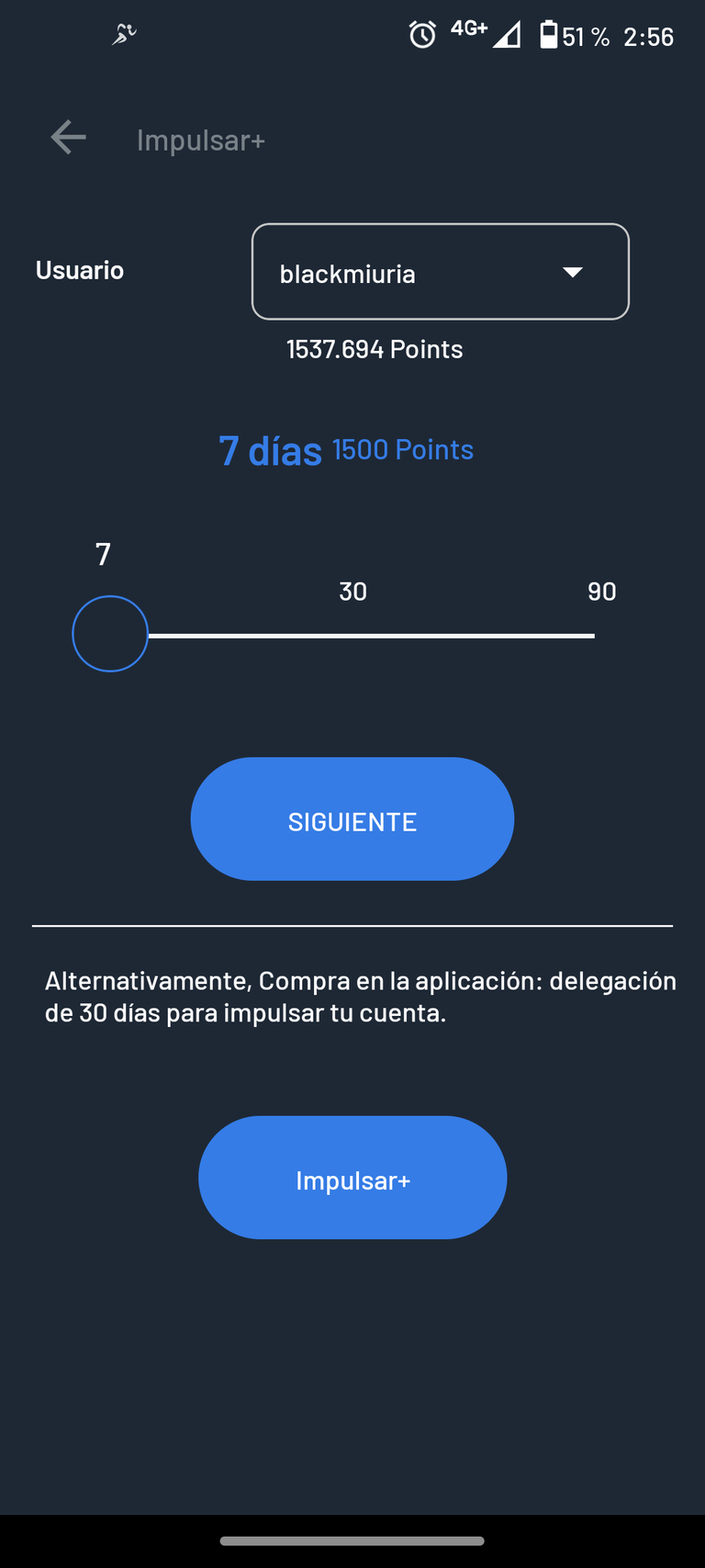Screen dimensions: 705x1568
Task: Set slider to the 30 days mark
Action: pos(352,635)
